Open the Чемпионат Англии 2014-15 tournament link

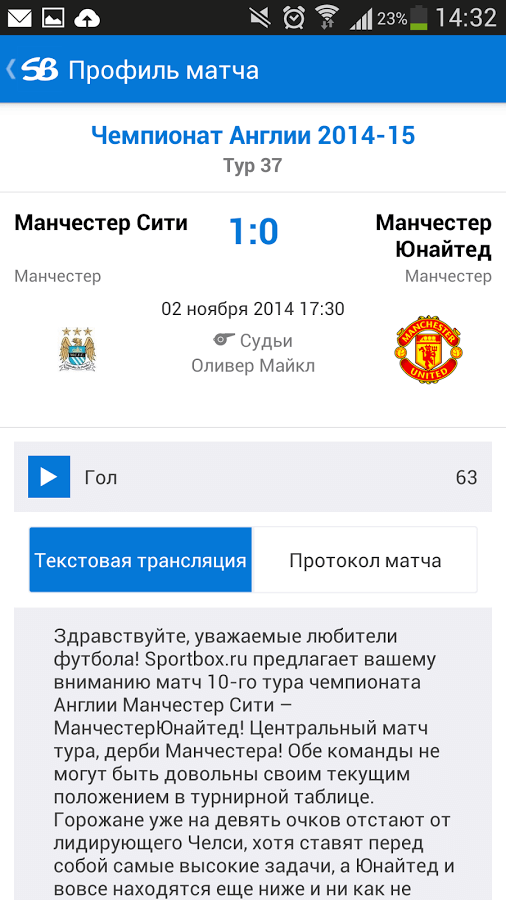(253, 136)
